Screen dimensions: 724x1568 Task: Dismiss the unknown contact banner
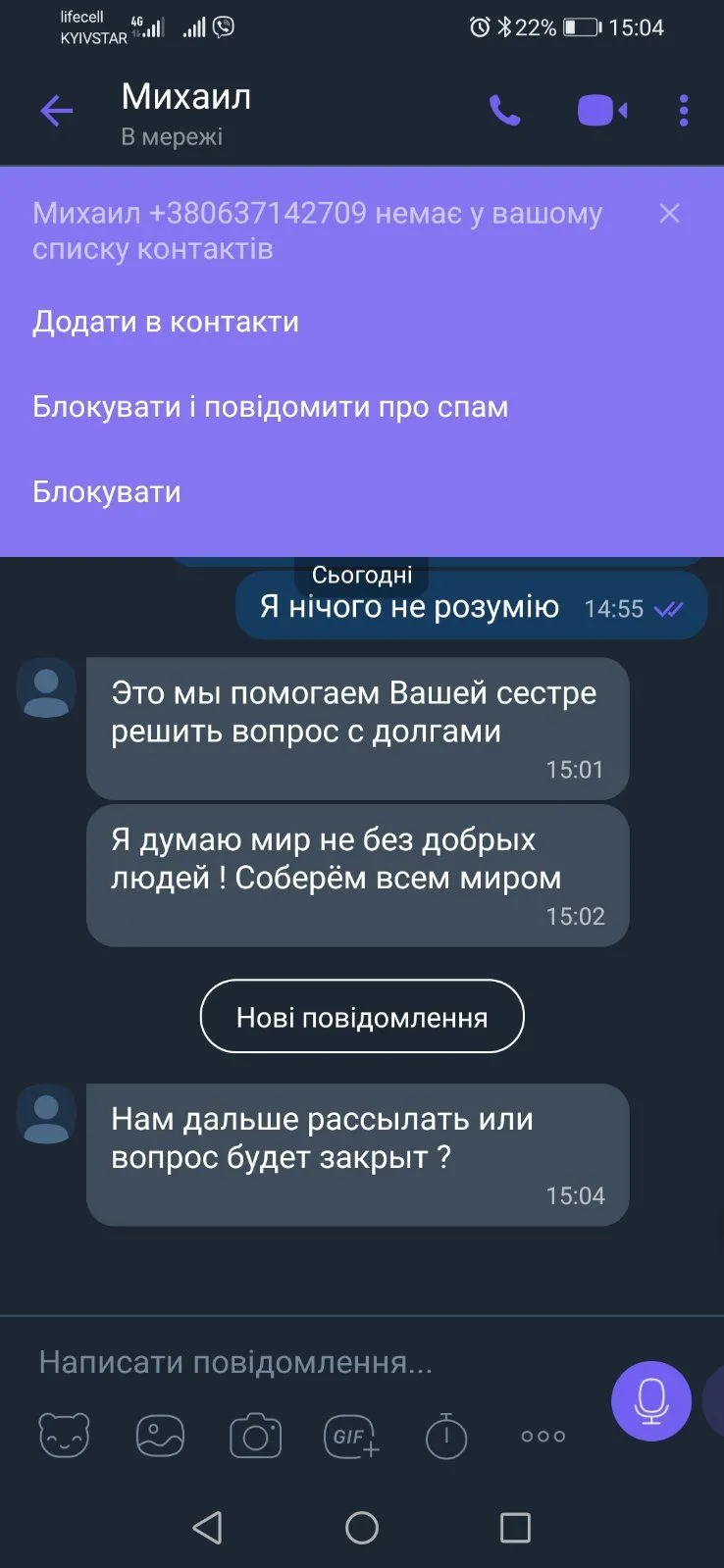(669, 214)
